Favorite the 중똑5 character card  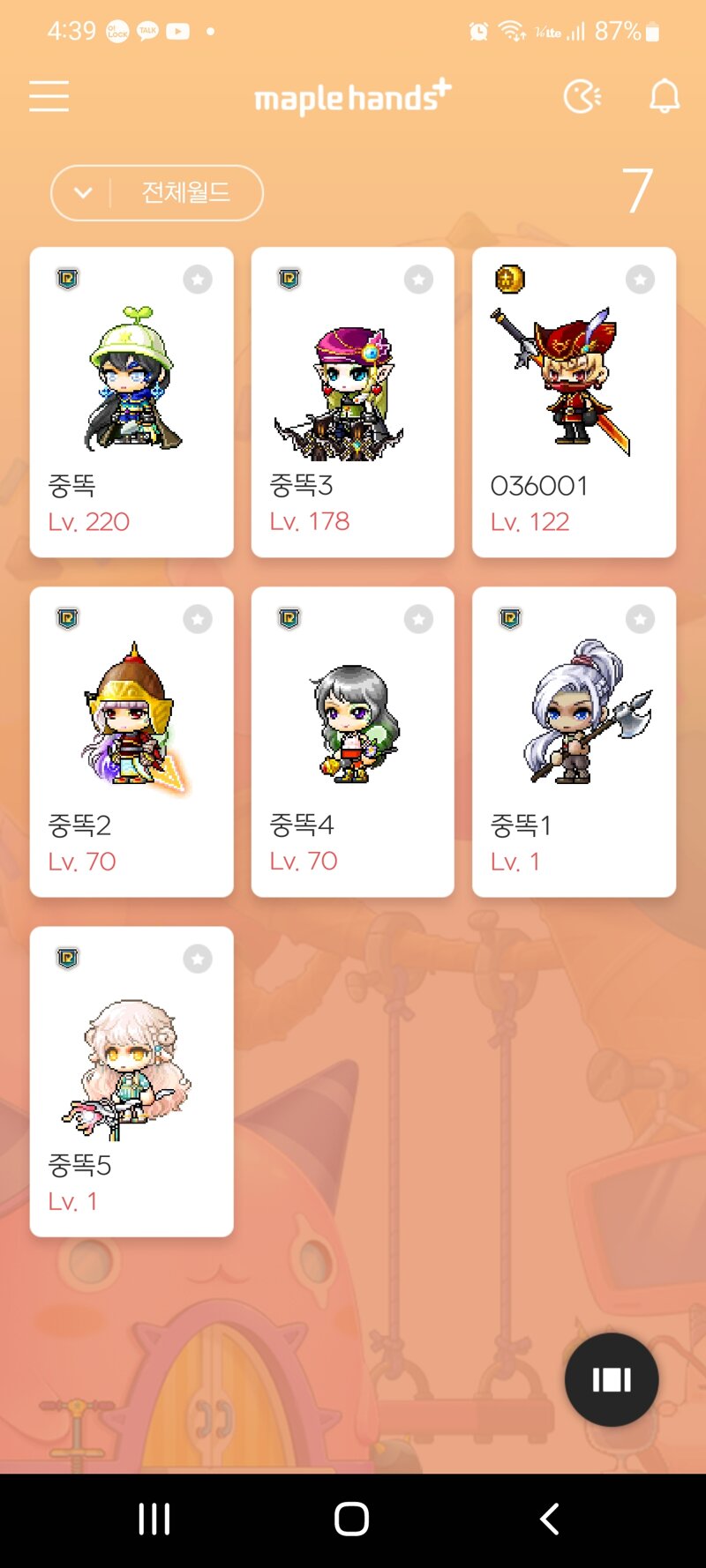[198, 959]
